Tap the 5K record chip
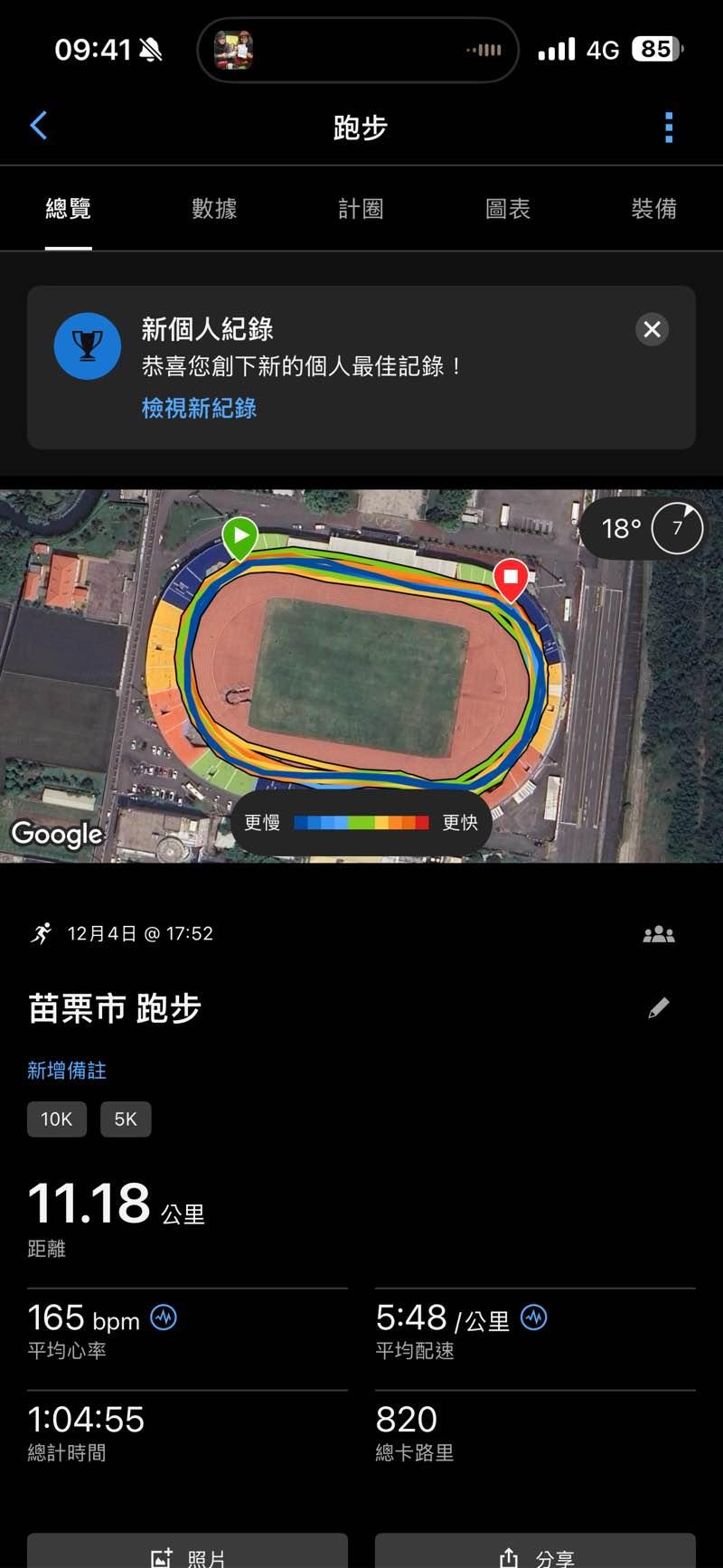723x1568 pixels. click(126, 1119)
